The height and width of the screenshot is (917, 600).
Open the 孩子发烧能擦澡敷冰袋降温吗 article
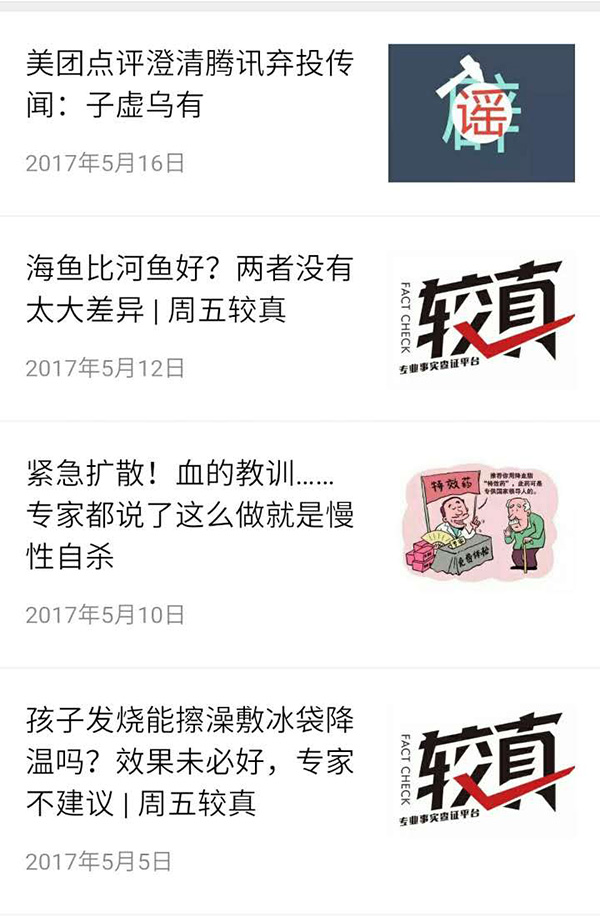190,760
